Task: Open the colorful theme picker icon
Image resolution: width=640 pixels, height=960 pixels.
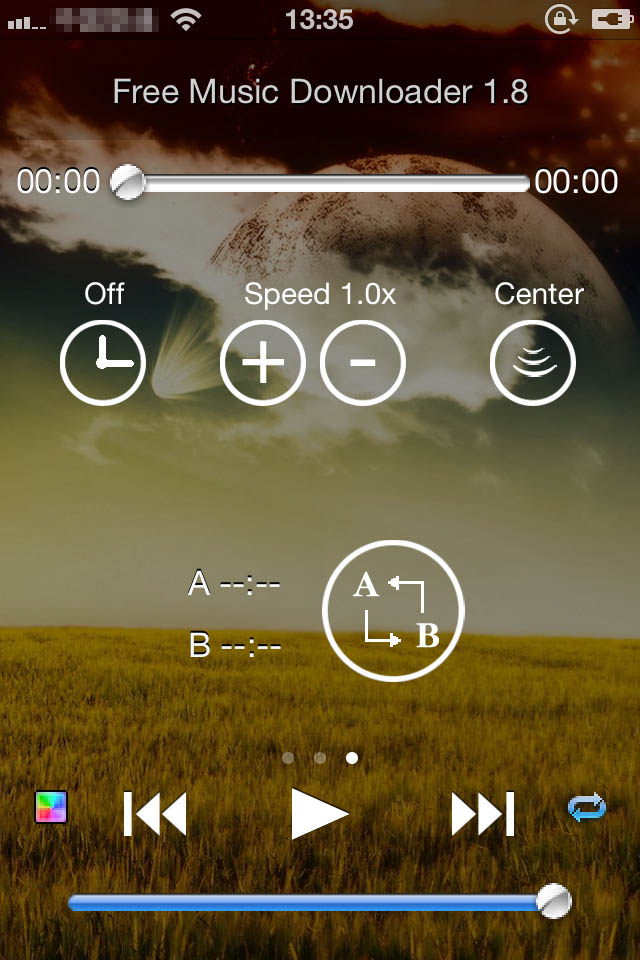Action: pyautogui.click(x=51, y=807)
